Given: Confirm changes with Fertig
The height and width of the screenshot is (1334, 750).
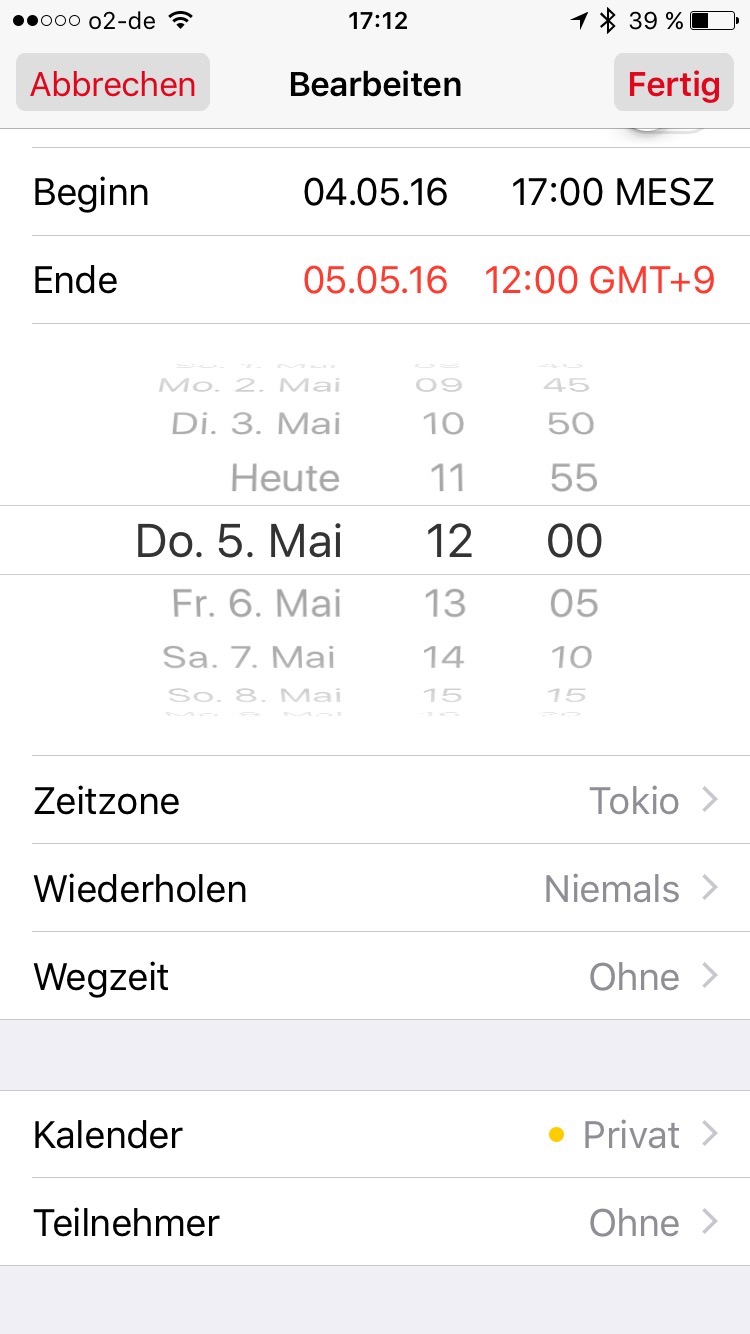Looking at the screenshot, I should point(673,84).
